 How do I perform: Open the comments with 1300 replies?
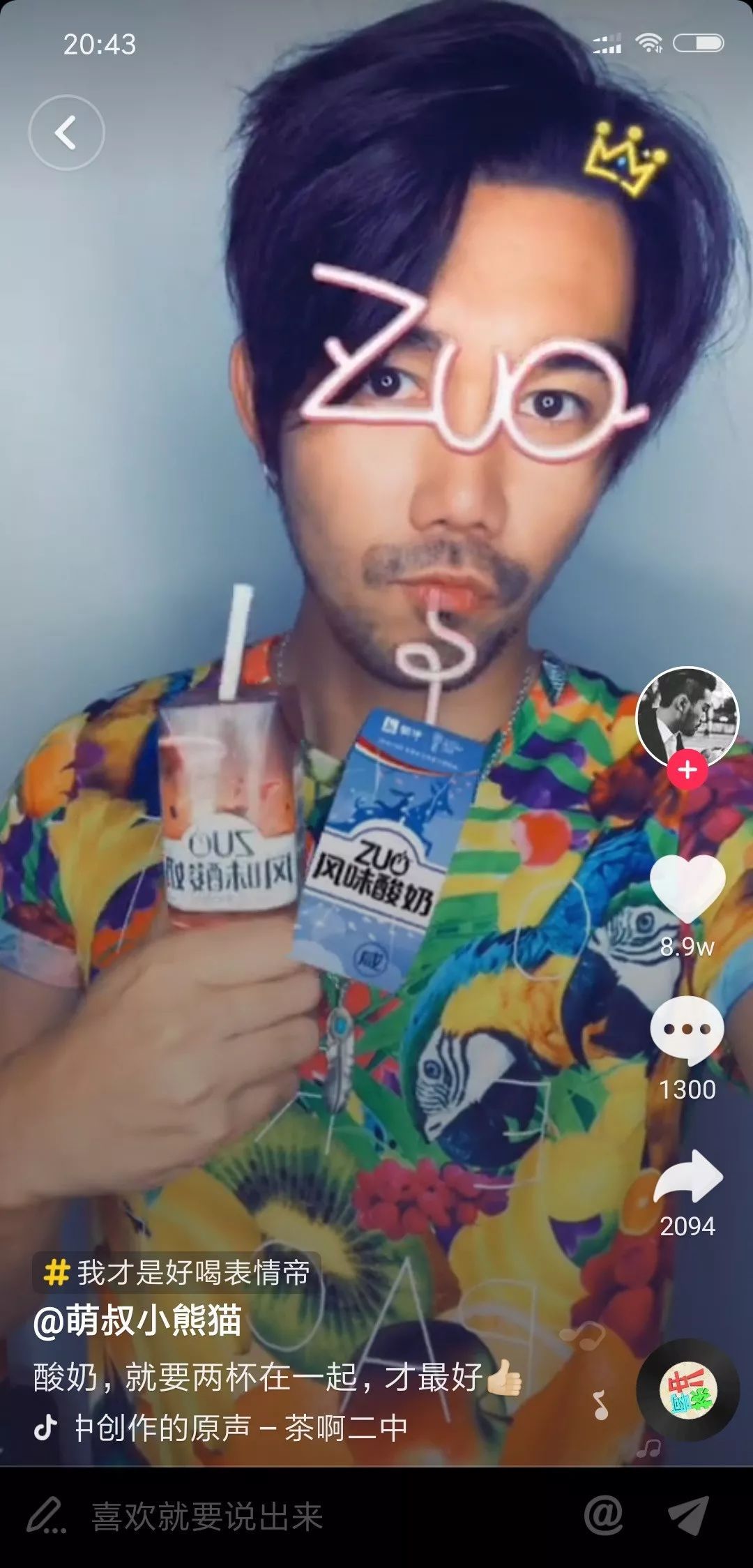pyautogui.click(x=687, y=1030)
